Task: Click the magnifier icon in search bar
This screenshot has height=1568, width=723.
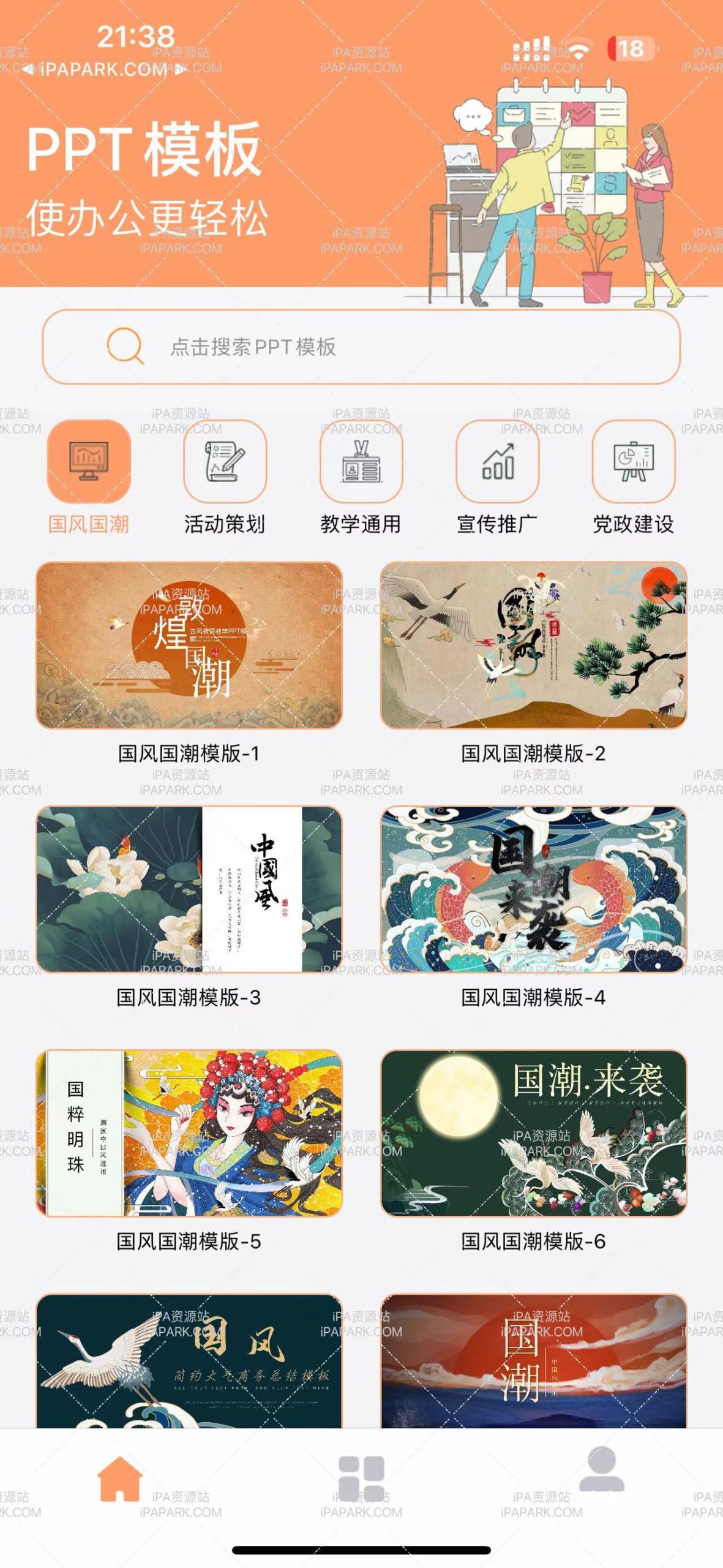Action: [x=125, y=346]
